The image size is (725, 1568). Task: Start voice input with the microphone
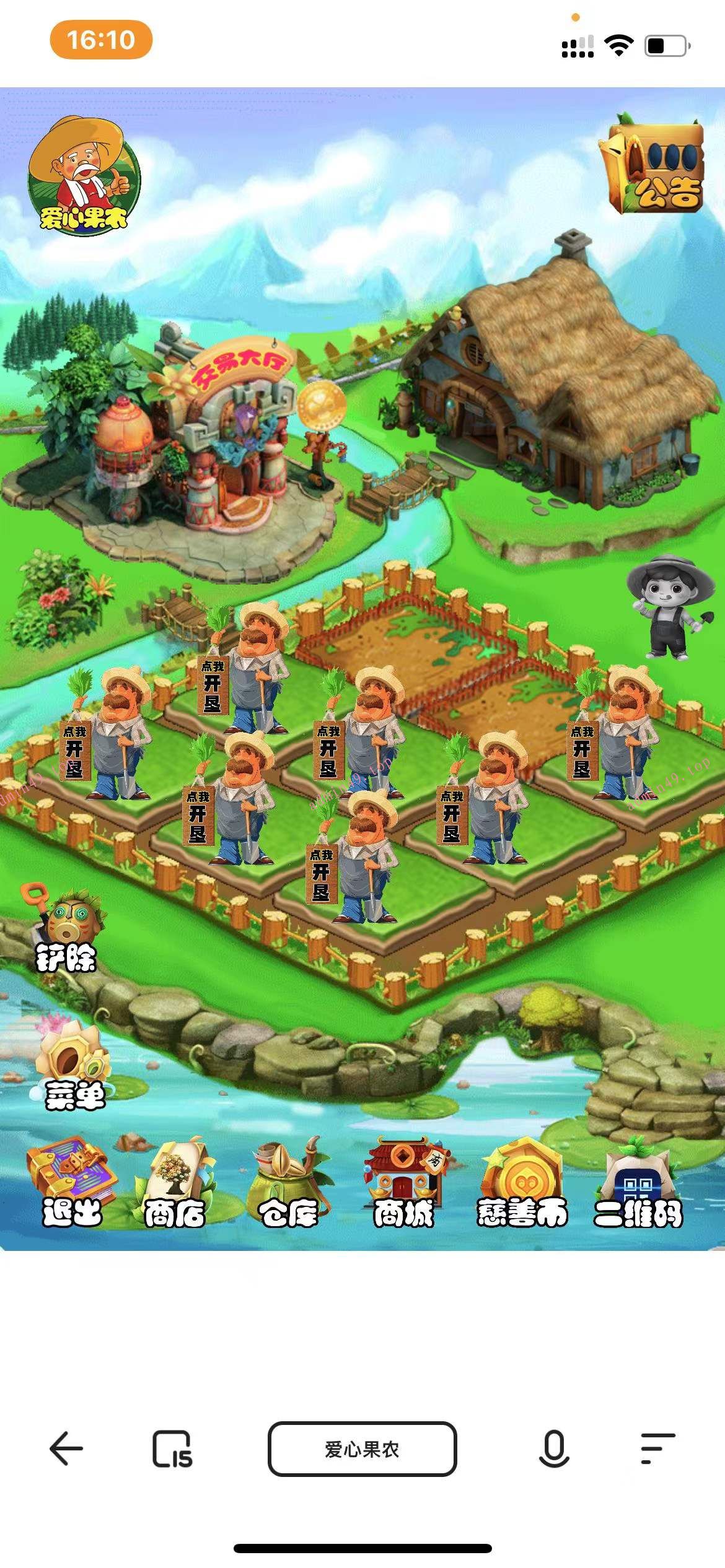pyautogui.click(x=554, y=1449)
